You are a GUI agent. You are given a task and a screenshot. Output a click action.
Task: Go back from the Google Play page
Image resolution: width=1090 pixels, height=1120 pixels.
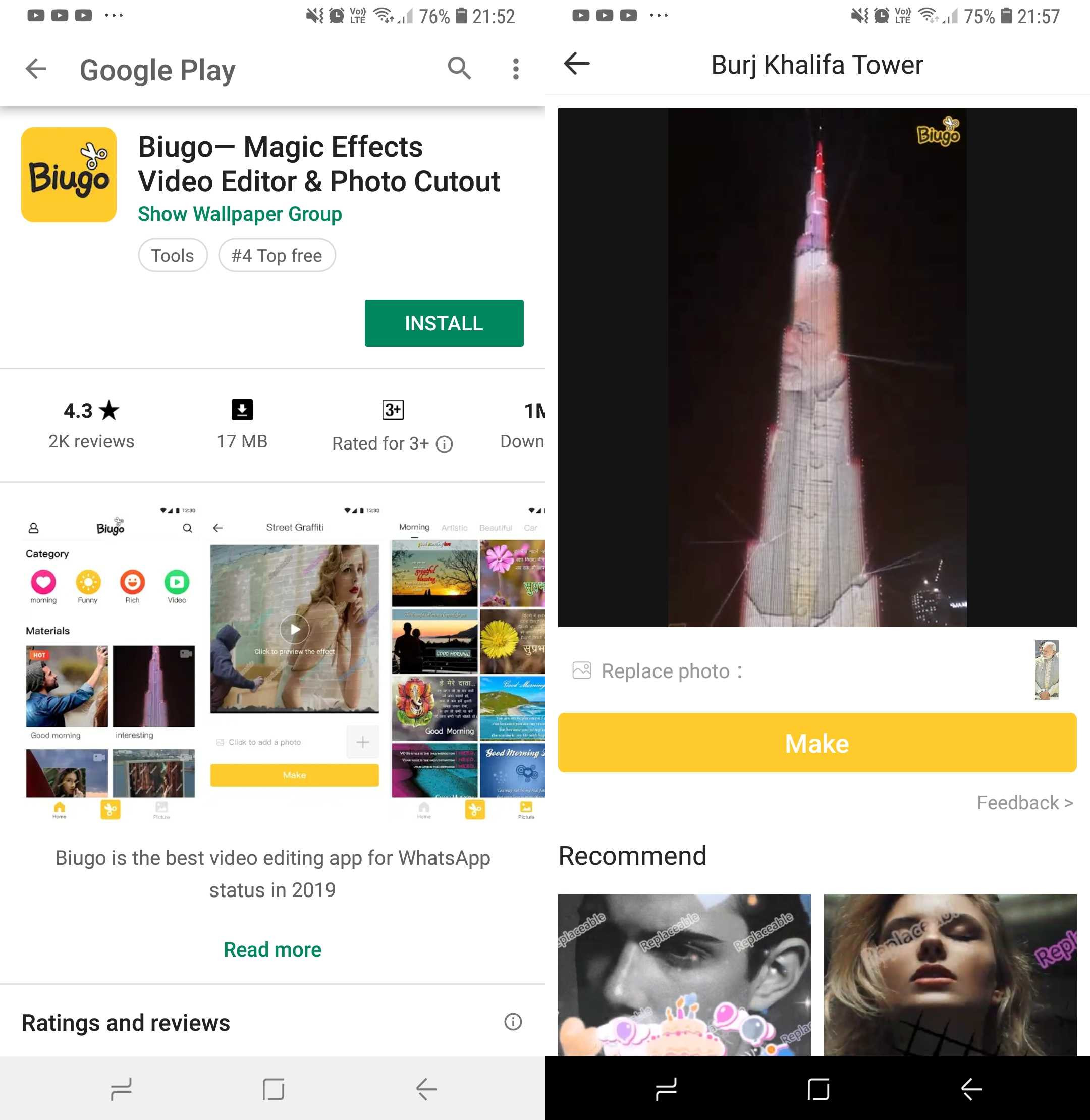click(37, 69)
